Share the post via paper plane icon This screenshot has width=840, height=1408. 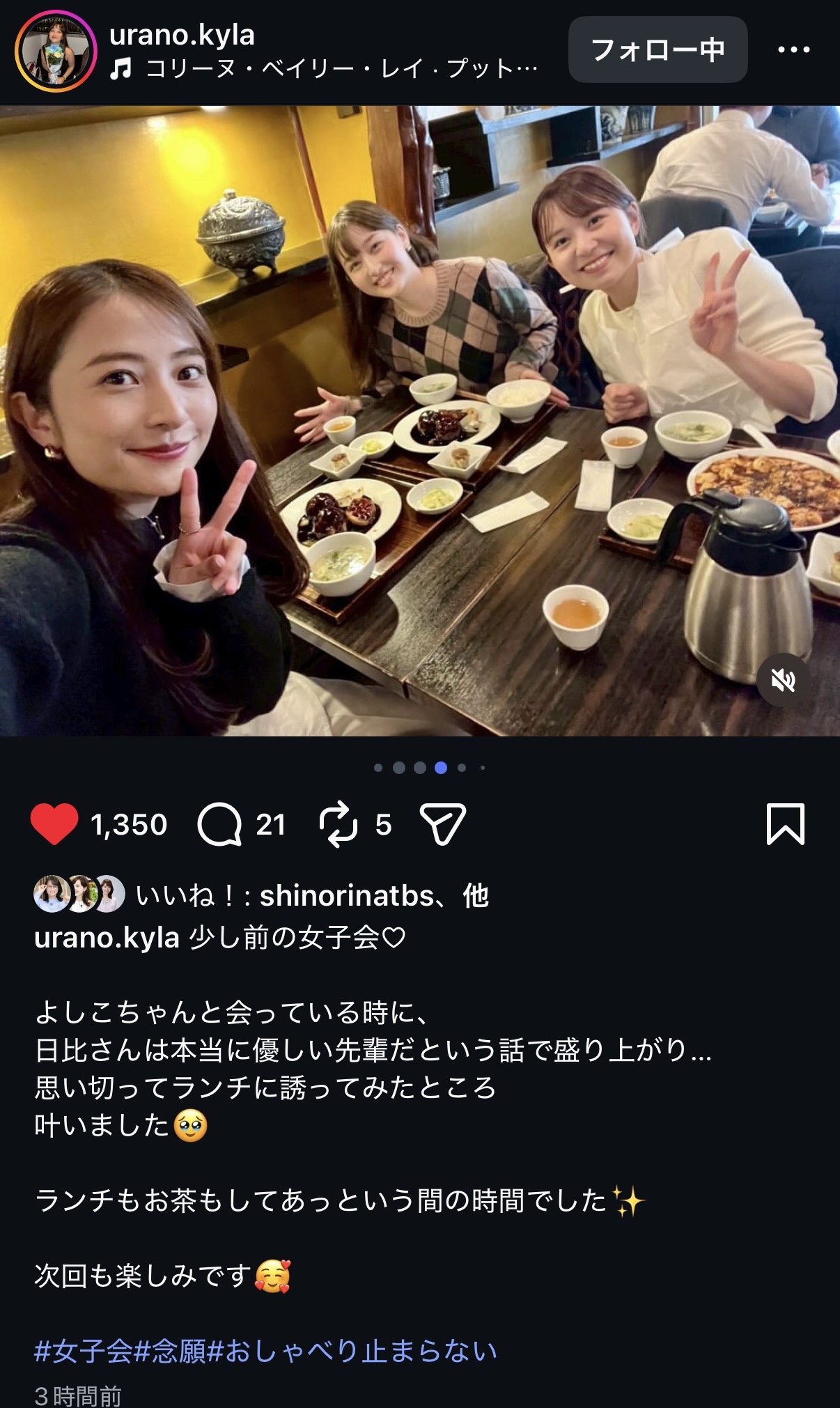coord(442,824)
